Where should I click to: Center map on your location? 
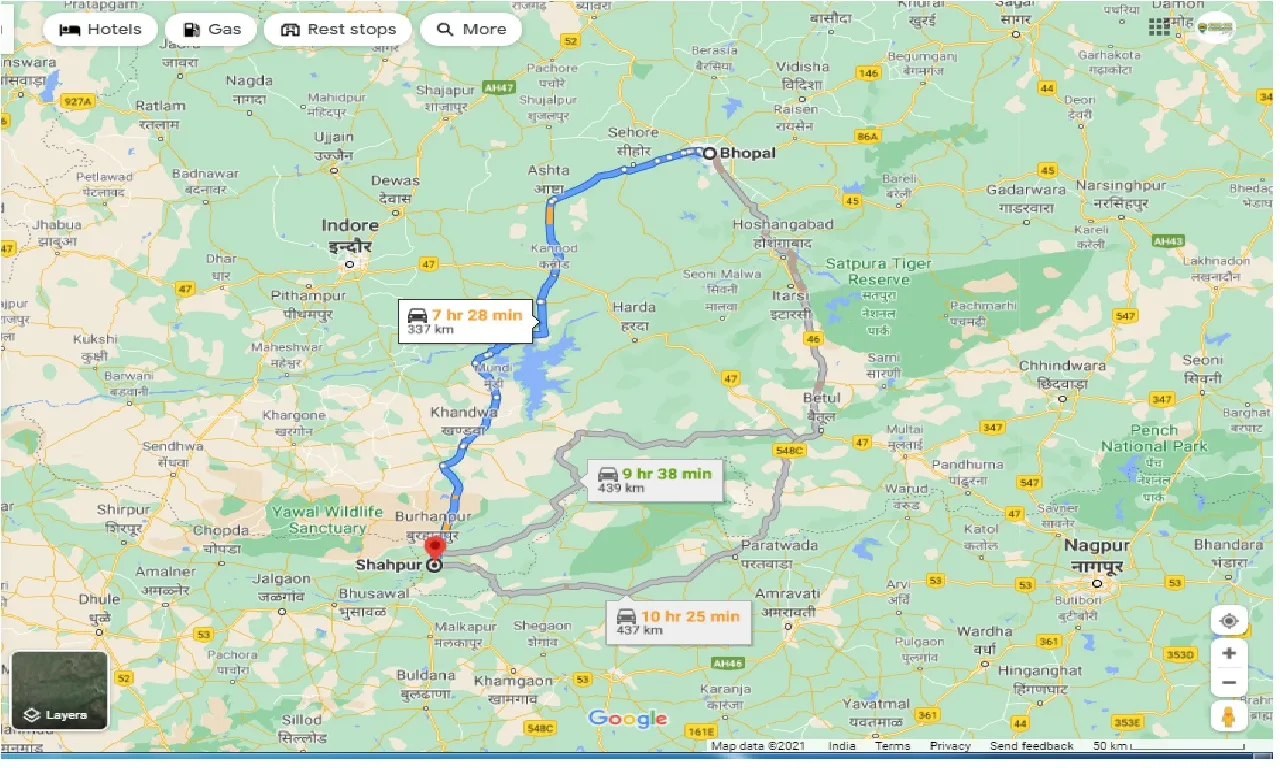tap(1229, 621)
